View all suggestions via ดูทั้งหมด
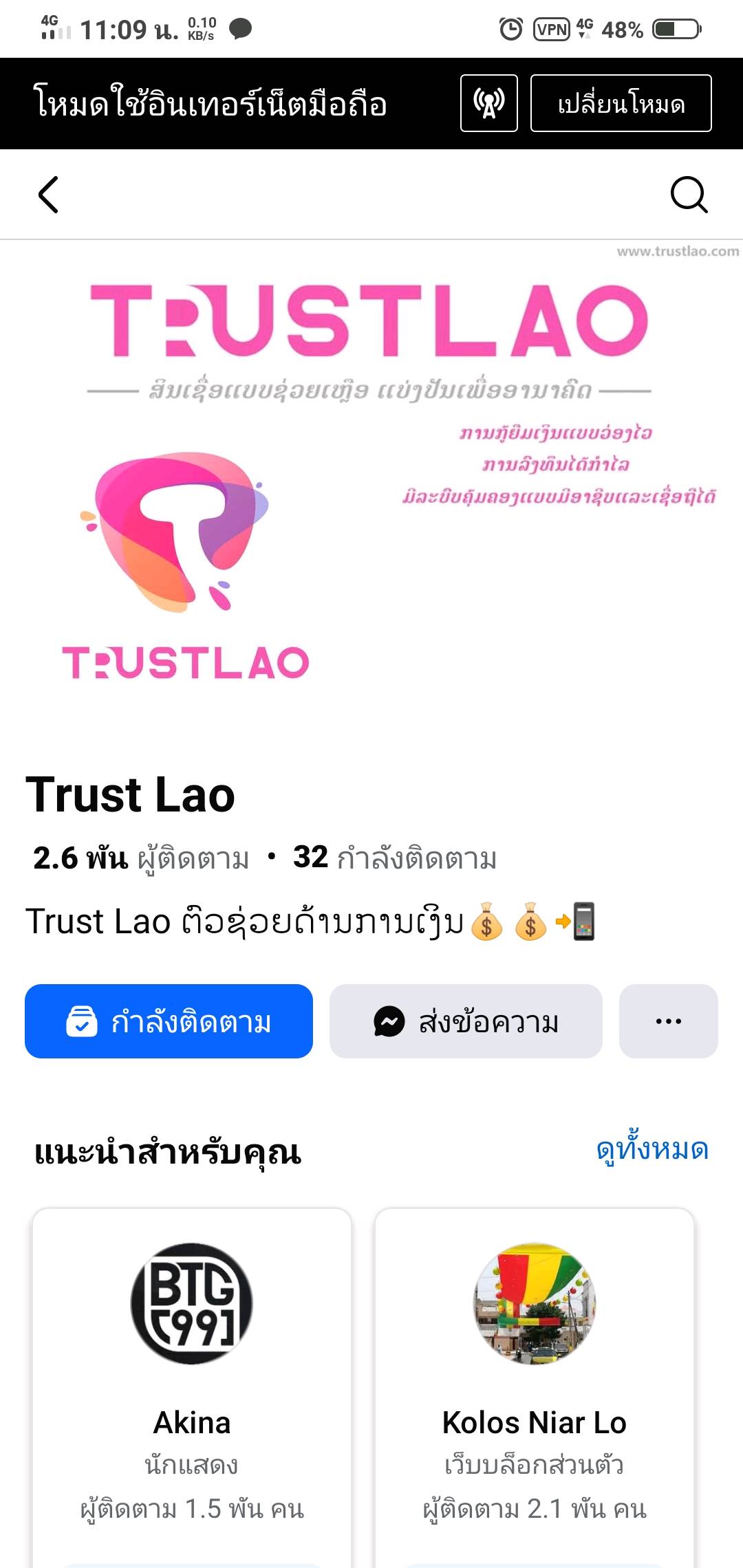Viewport: 743px width, 1568px height. 652,1150
